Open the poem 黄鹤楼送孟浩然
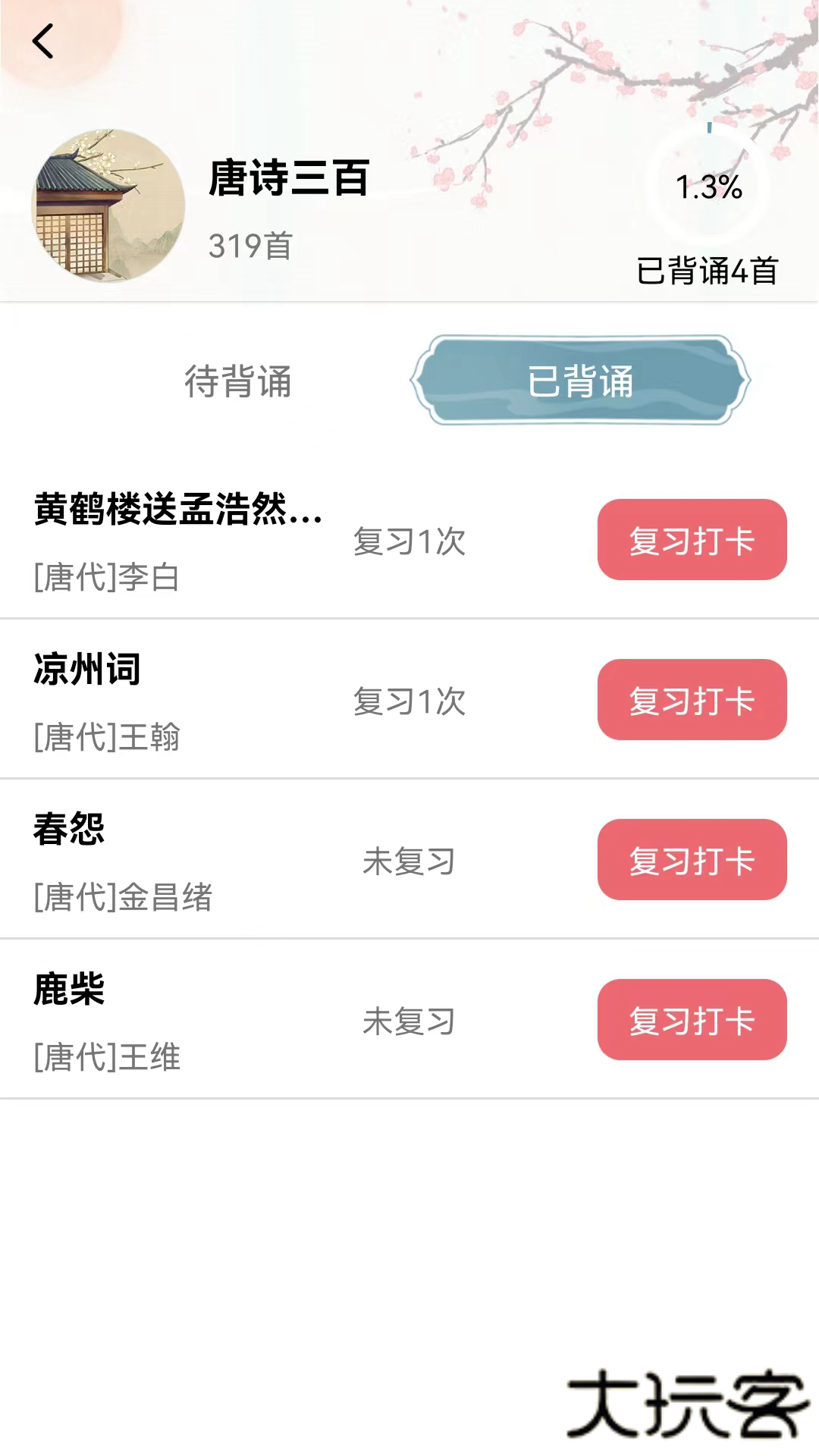Image resolution: width=819 pixels, height=1456 pixels. 178,513
